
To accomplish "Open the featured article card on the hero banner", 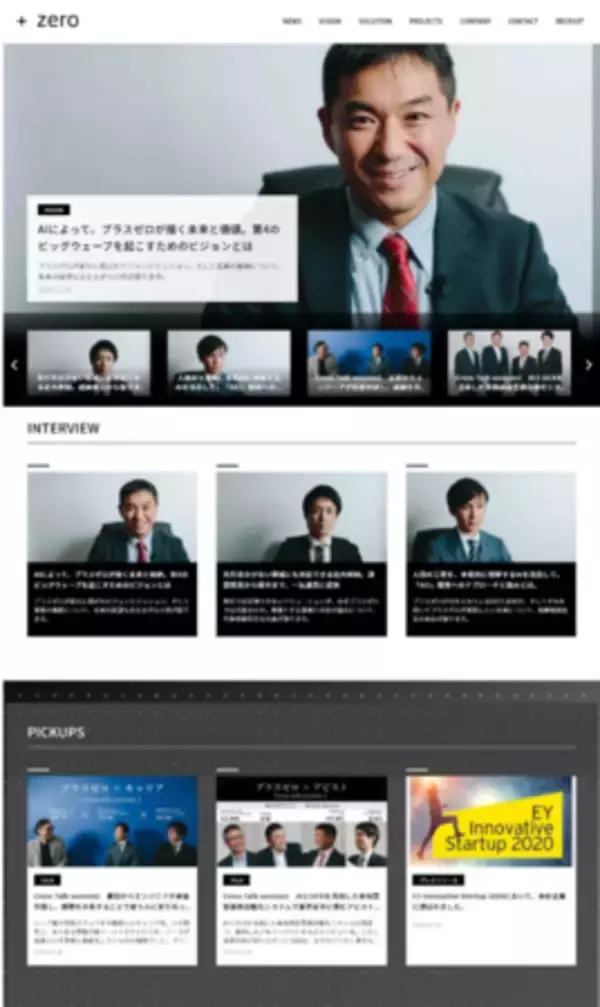I will click(162, 248).
